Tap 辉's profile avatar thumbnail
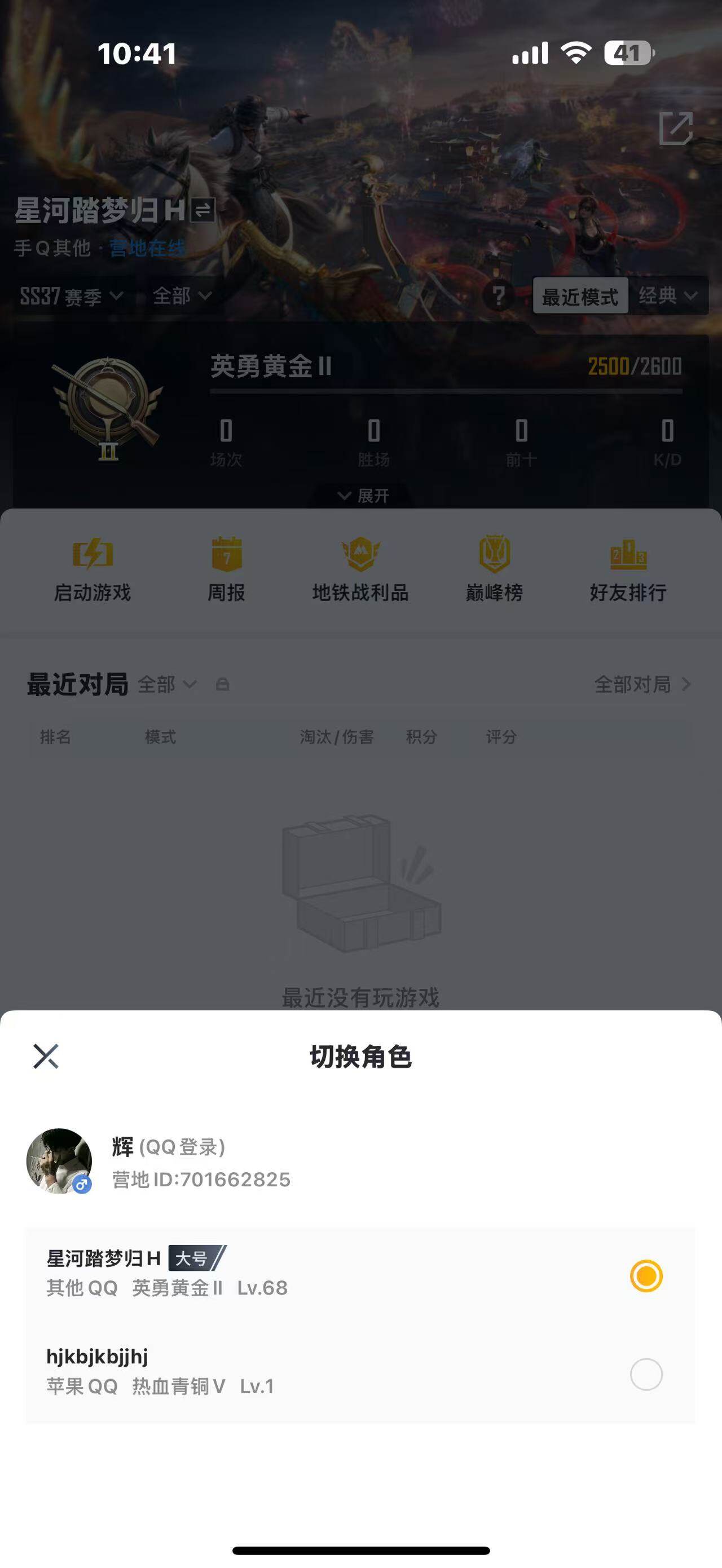Screen dimensions: 722x1568 pyautogui.click(x=60, y=1161)
